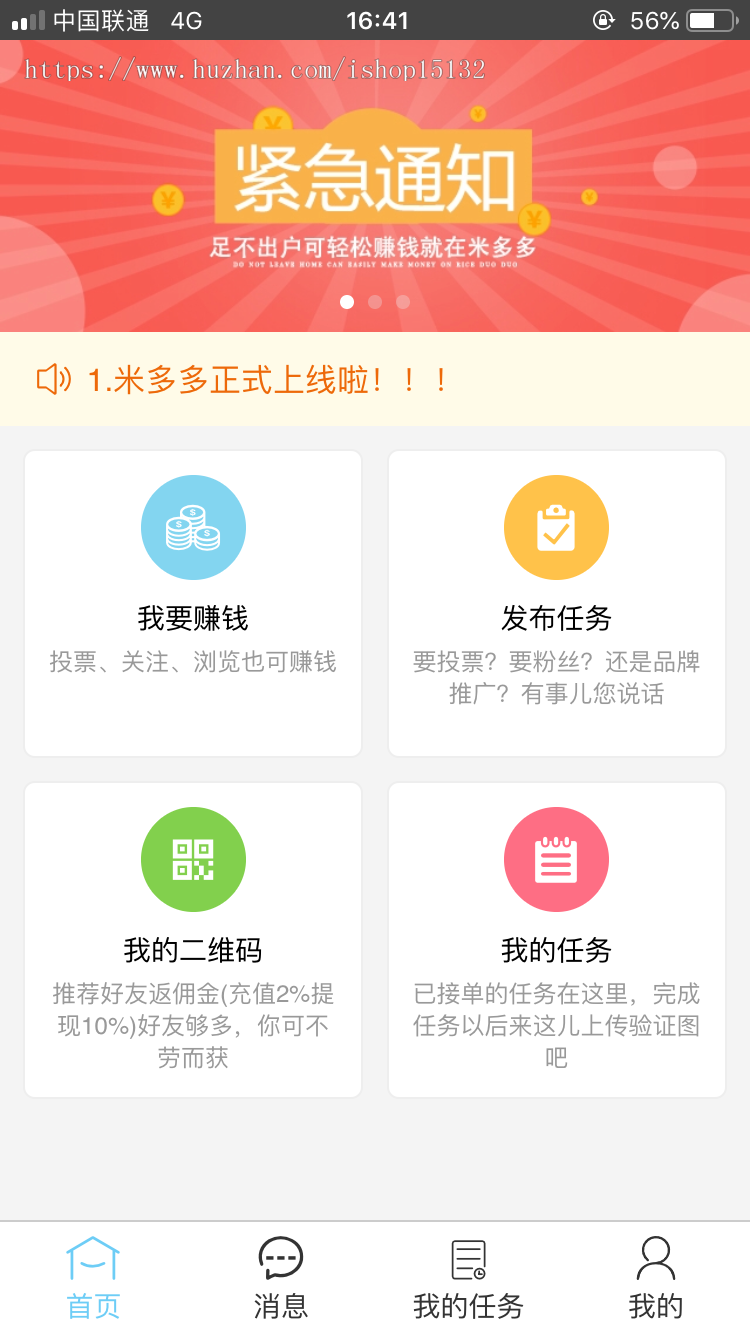Tap the blue coins icon for 我要赚钱
This screenshot has width=750, height=1334.
pos(193,527)
